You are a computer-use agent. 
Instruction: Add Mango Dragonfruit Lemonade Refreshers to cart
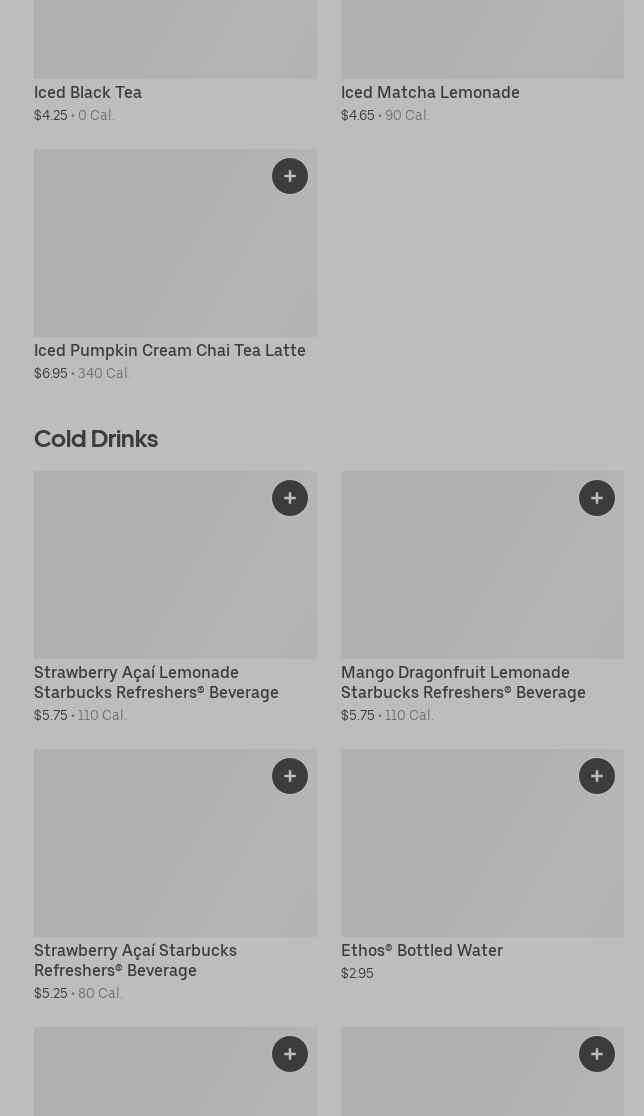597,498
